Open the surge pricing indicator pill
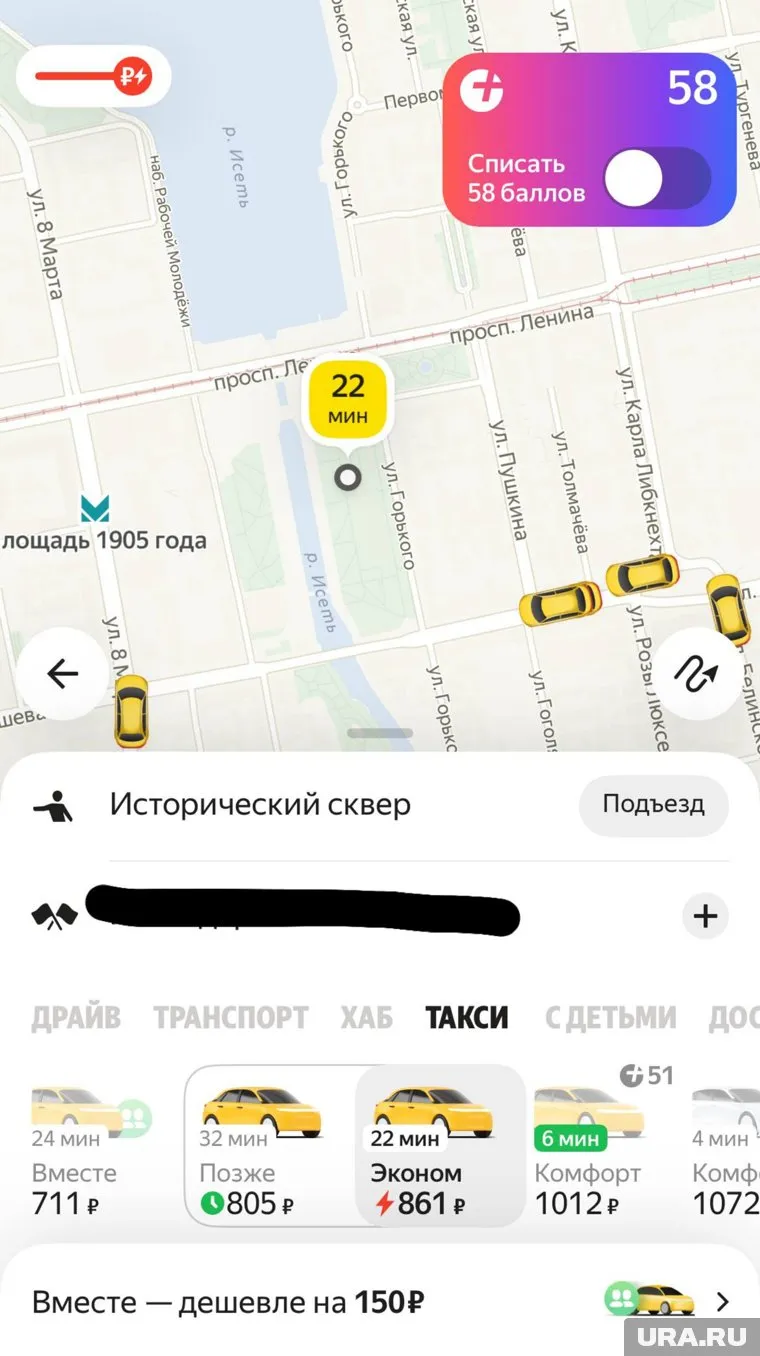This screenshot has height=1356, width=760. tap(93, 75)
